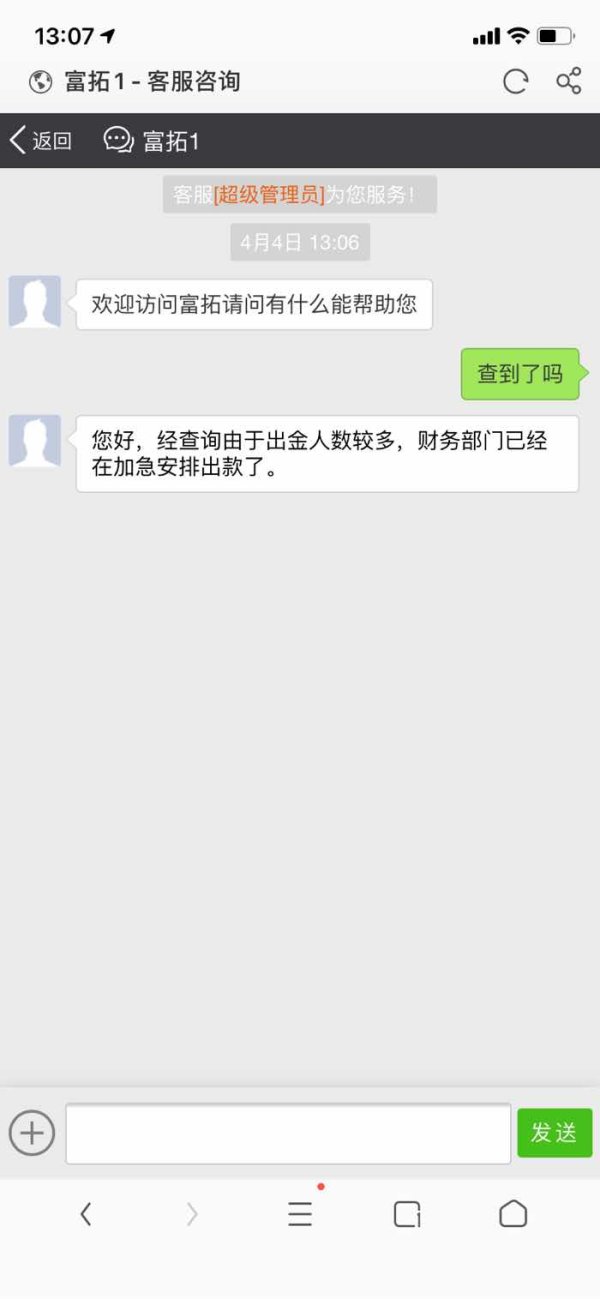Viewport: 600px width, 1299px height.
Task: Send the message with 发送
Action: [x=554, y=1132]
